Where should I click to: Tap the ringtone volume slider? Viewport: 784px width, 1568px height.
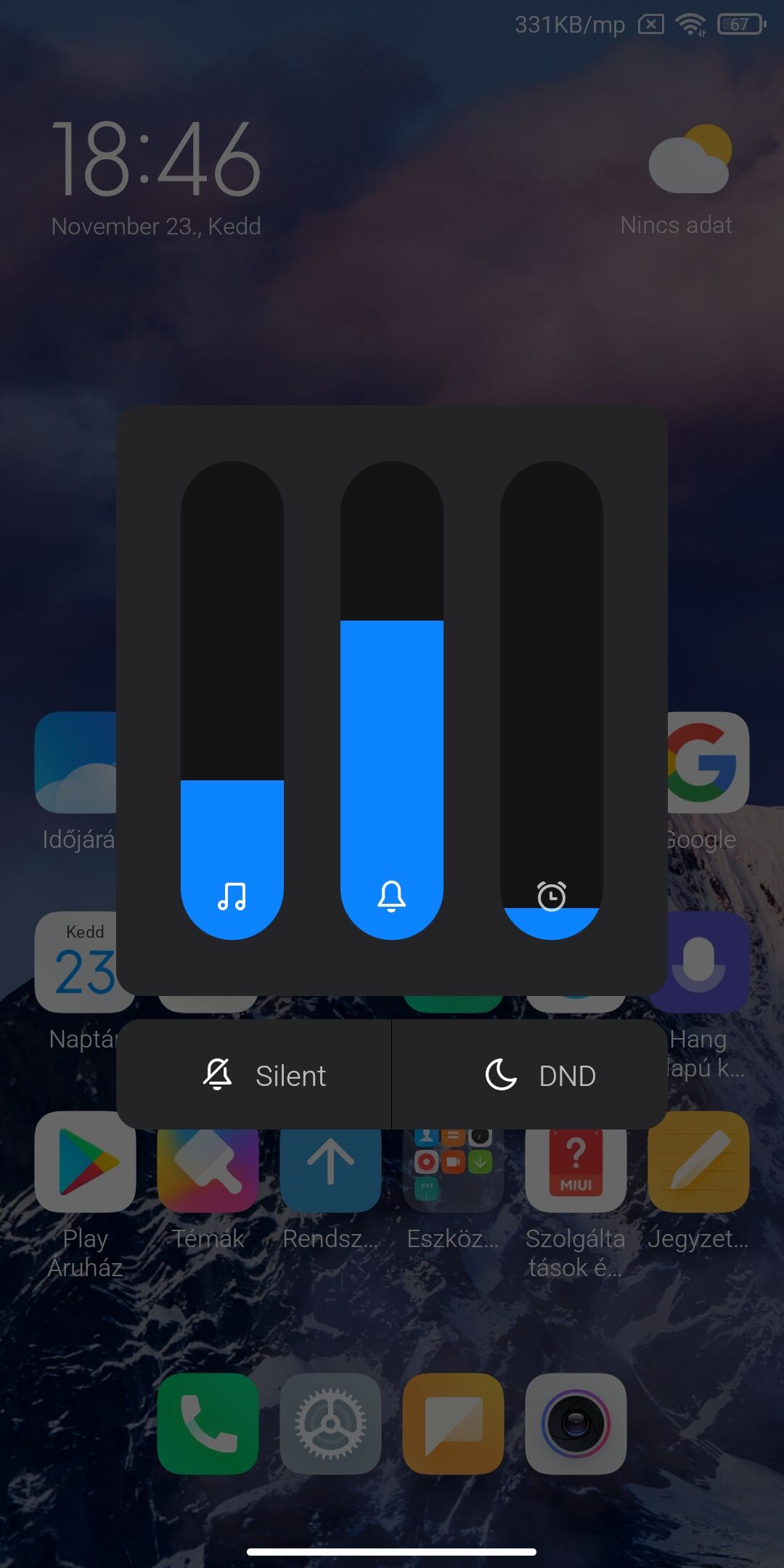pos(391,700)
